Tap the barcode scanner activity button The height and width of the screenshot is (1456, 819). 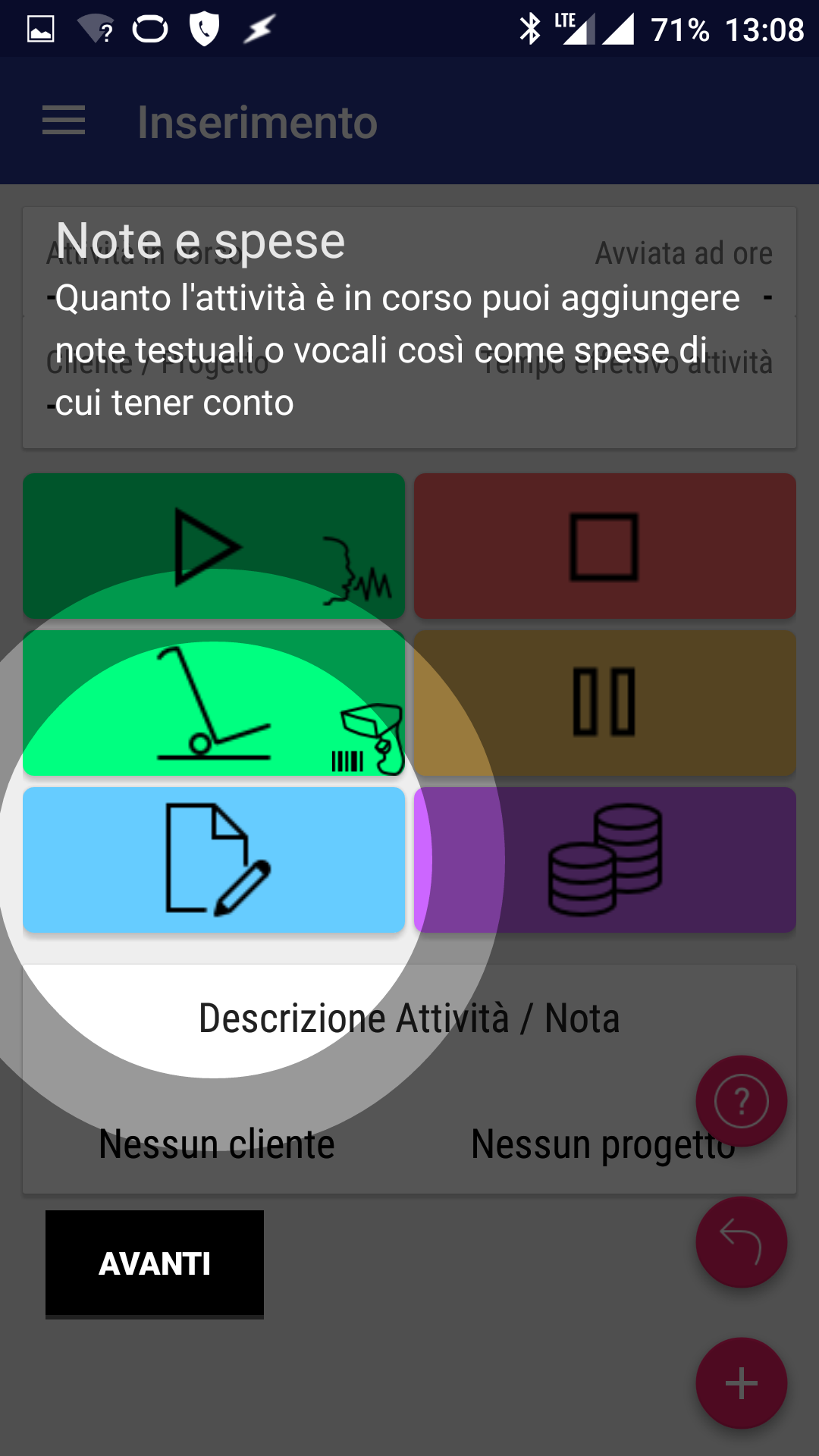click(x=213, y=703)
